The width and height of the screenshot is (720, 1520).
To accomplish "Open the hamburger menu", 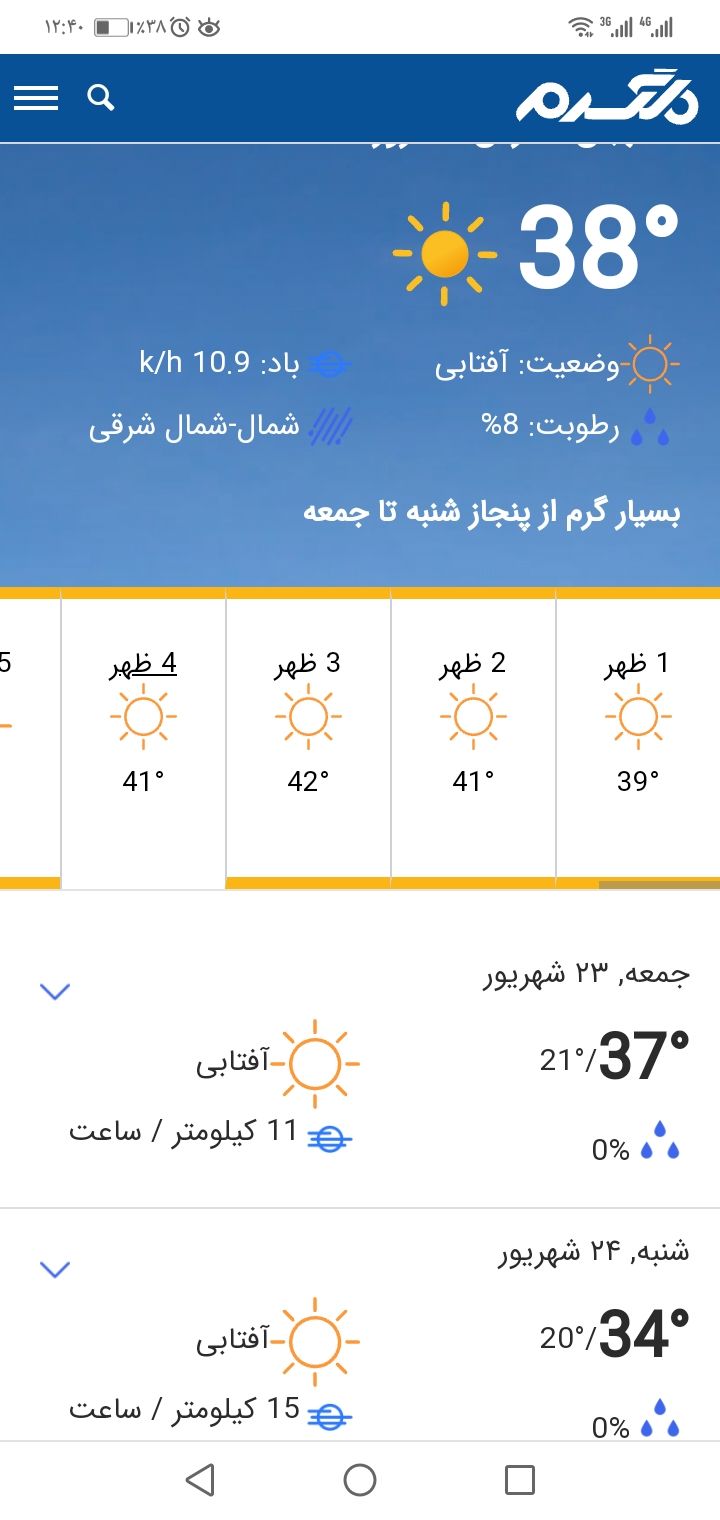I will pyautogui.click(x=36, y=98).
